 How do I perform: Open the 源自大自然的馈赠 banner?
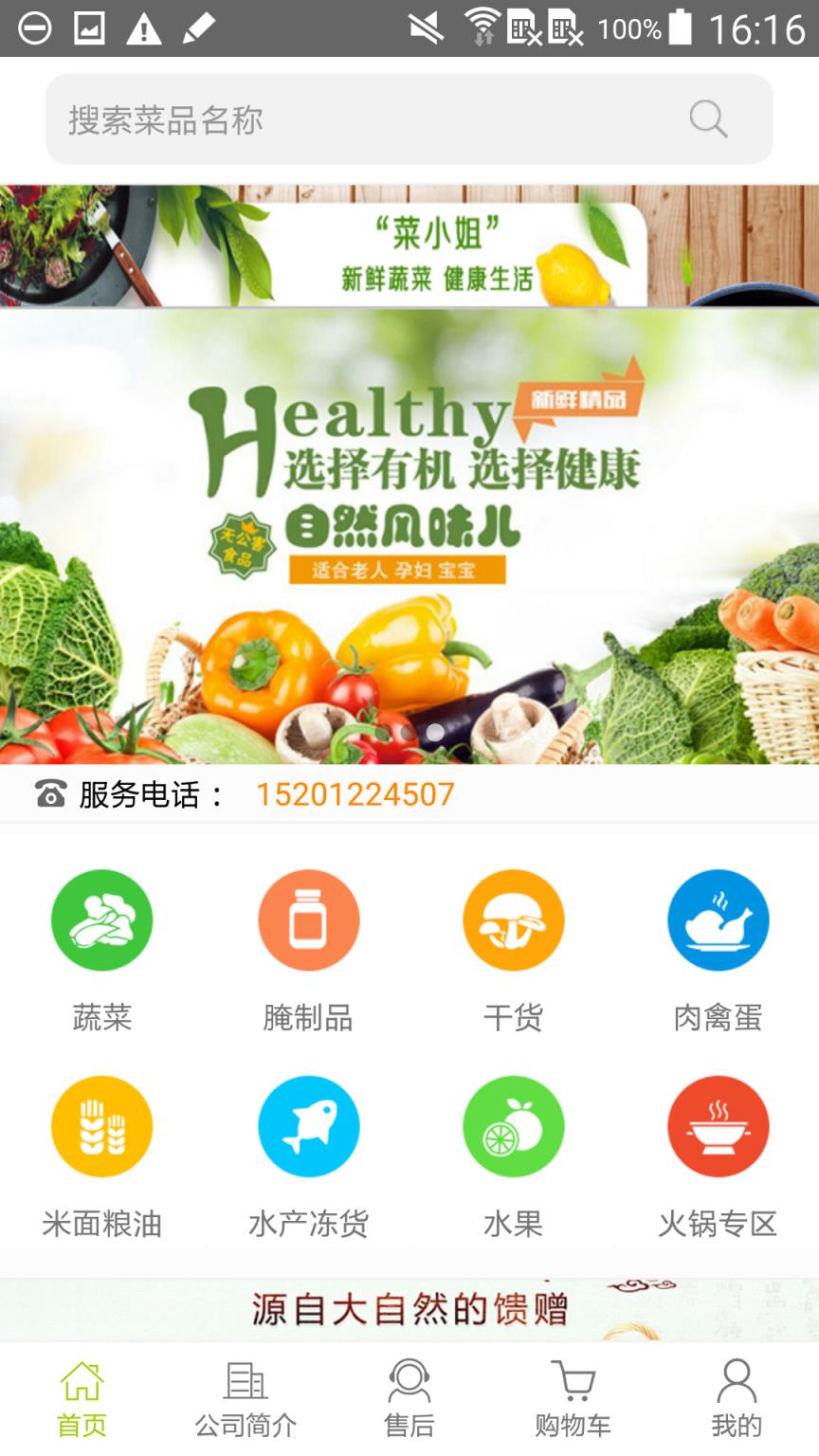[409, 1310]
